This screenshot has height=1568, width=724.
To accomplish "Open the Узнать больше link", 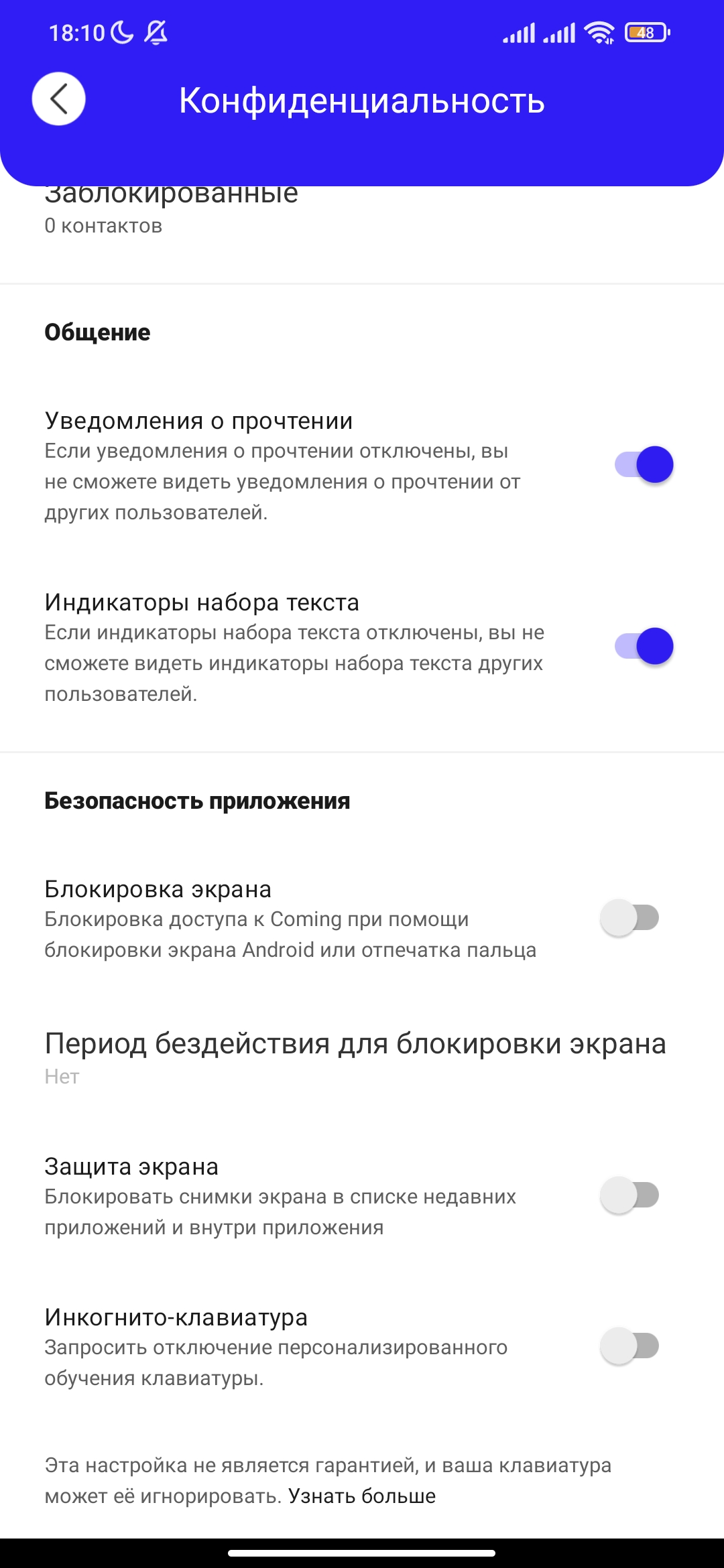I will [x=362, y=1496].
